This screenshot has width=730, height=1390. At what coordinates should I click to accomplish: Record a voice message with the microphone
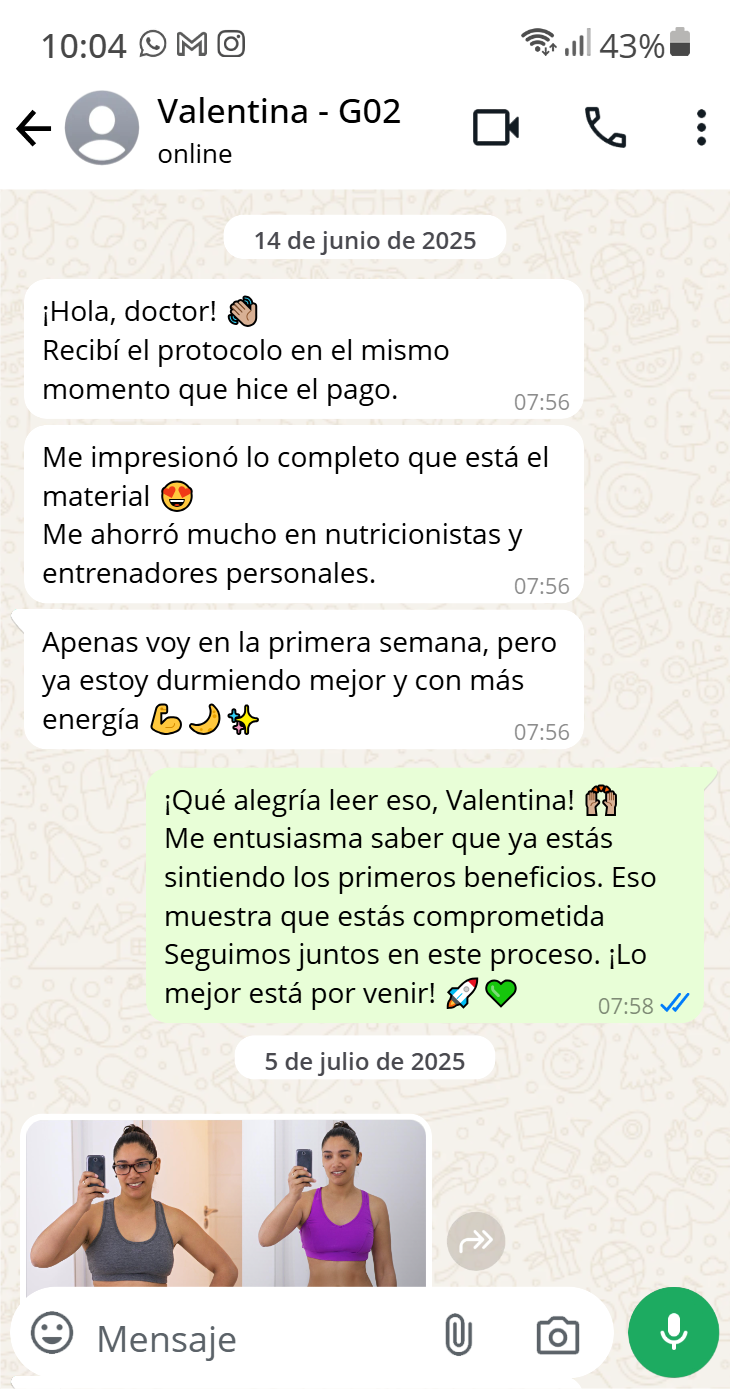(x=672, y=1333)
